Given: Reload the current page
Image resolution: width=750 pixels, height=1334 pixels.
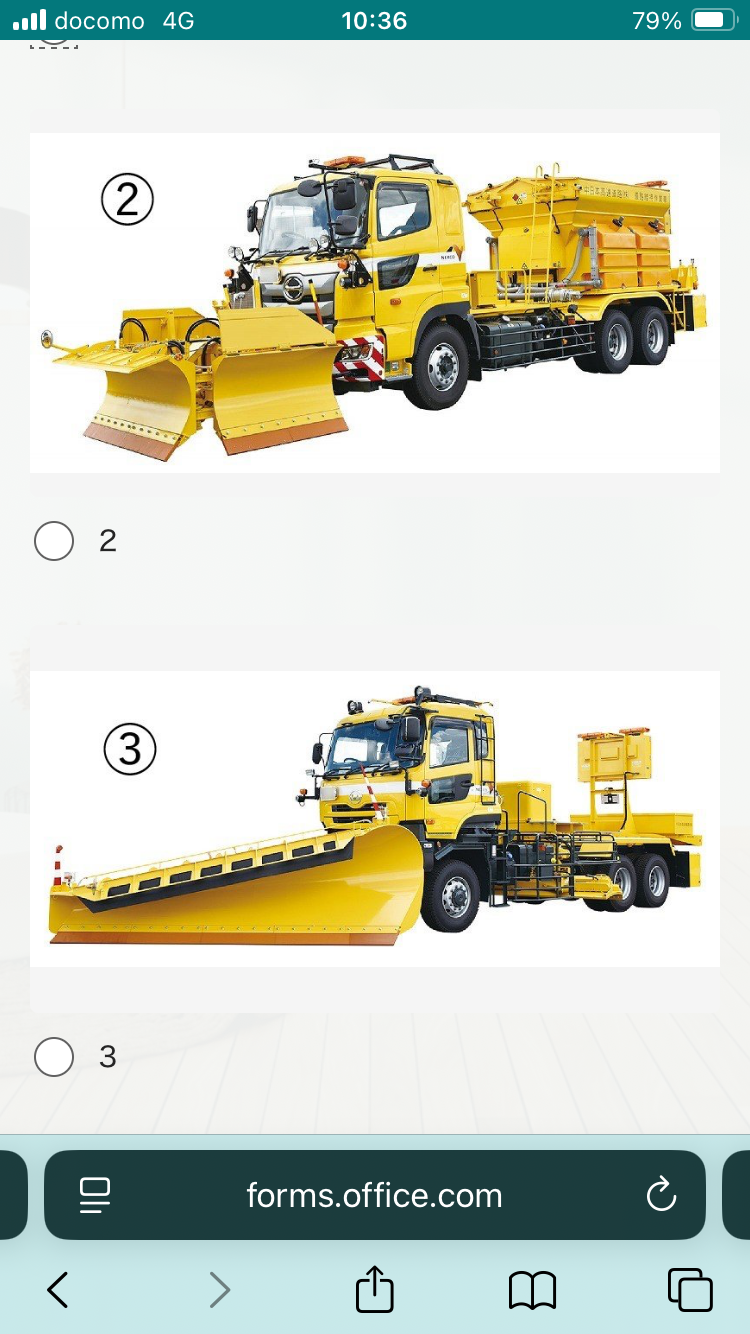Looking at the screenshot, I should click(662, 1195).
